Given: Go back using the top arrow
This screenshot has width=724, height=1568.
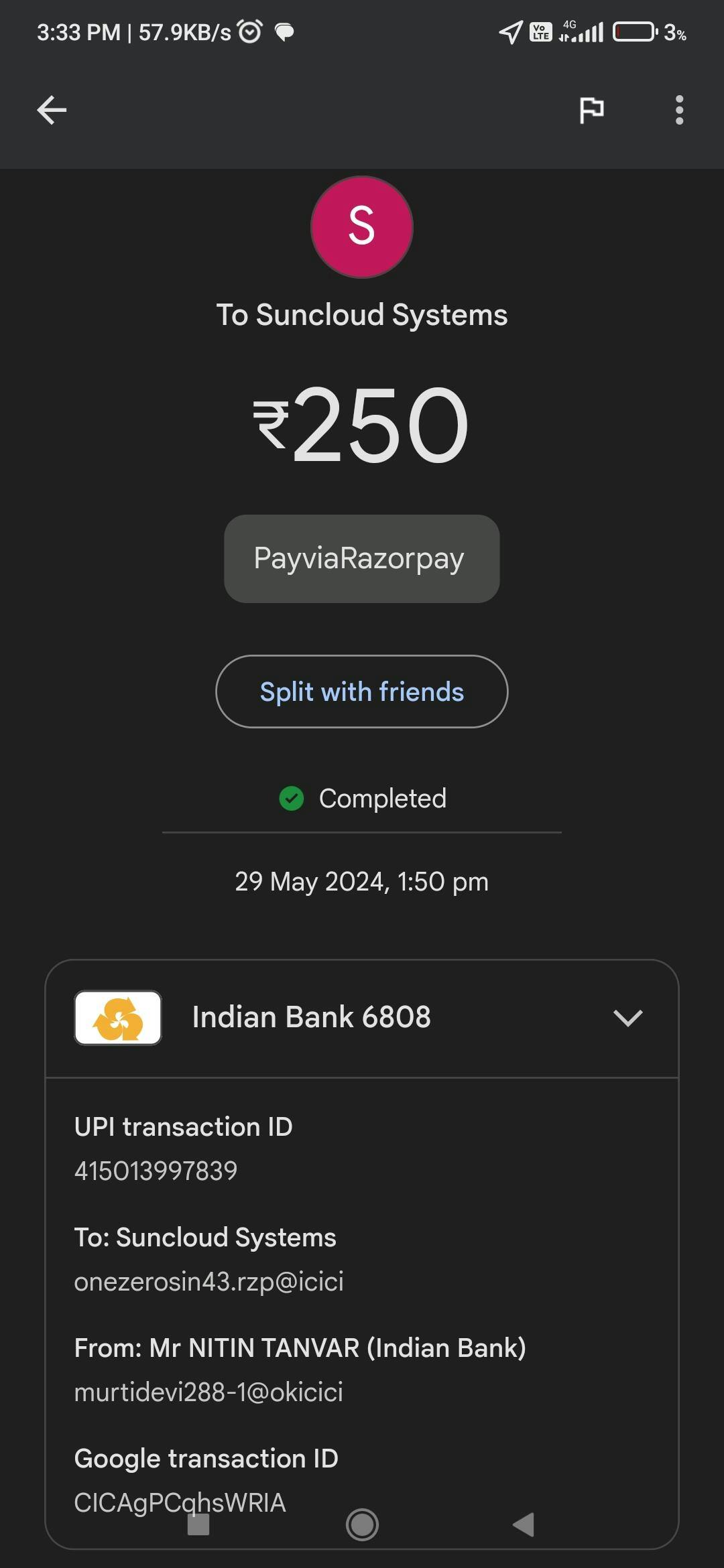Looking at the screenshot, I should click(x=52, y=110).
